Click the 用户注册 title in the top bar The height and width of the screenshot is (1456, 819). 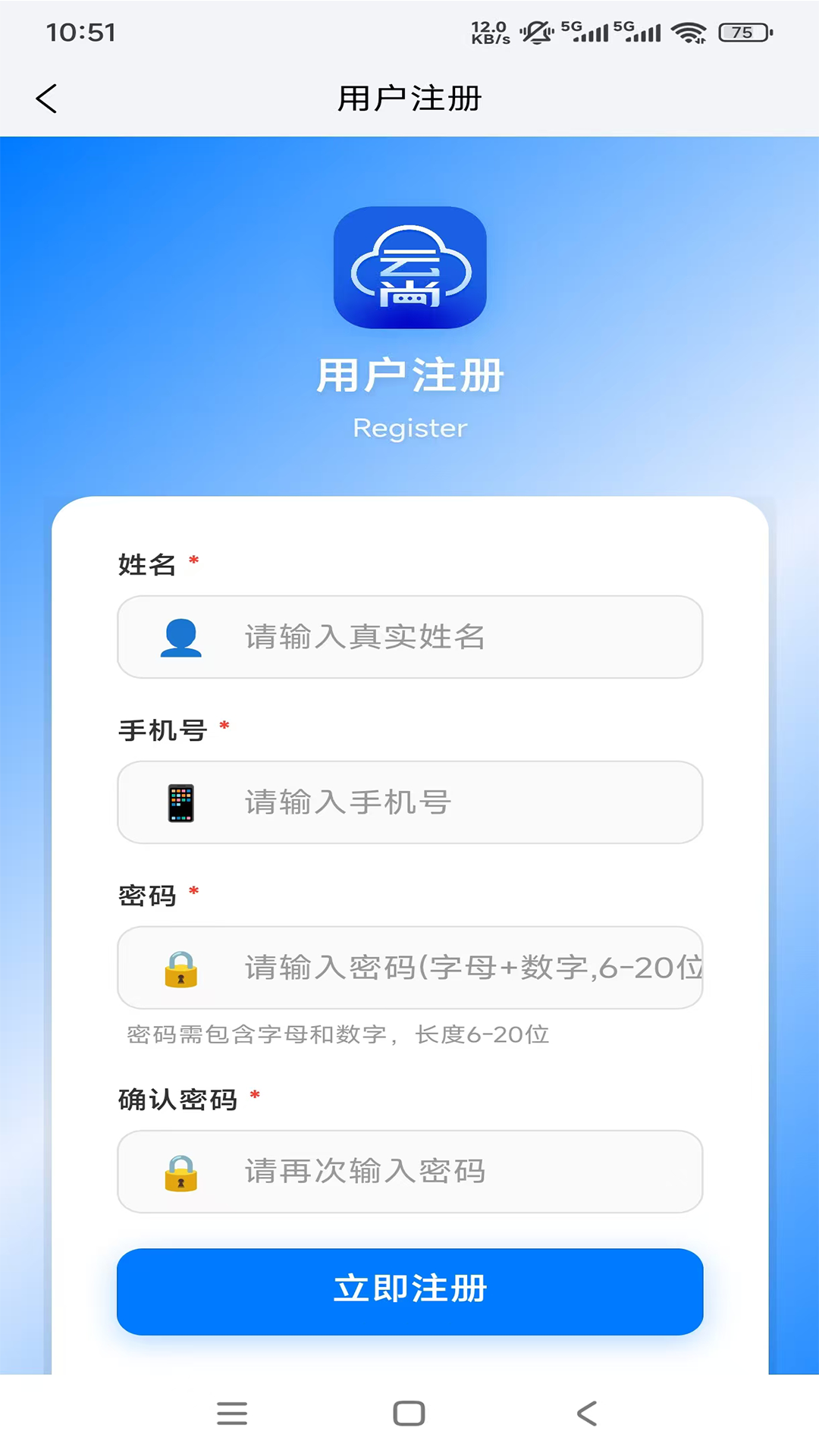[409, 98]
